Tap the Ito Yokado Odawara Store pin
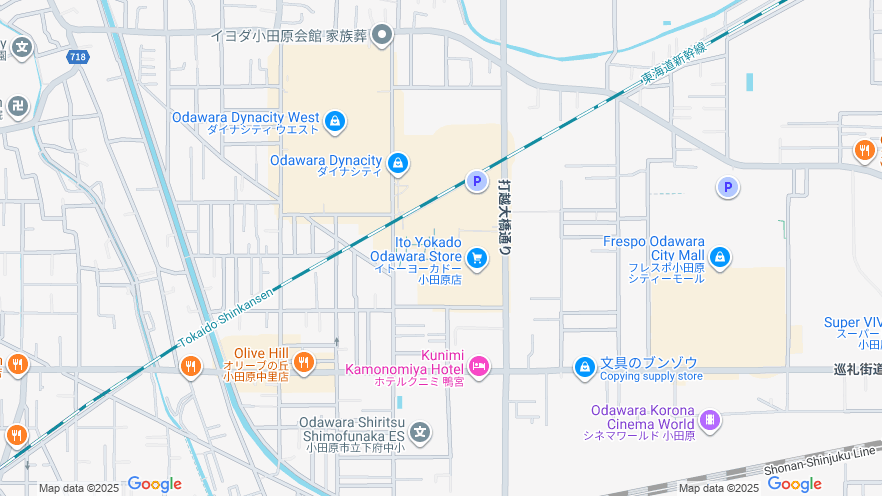 pos(477,258)
